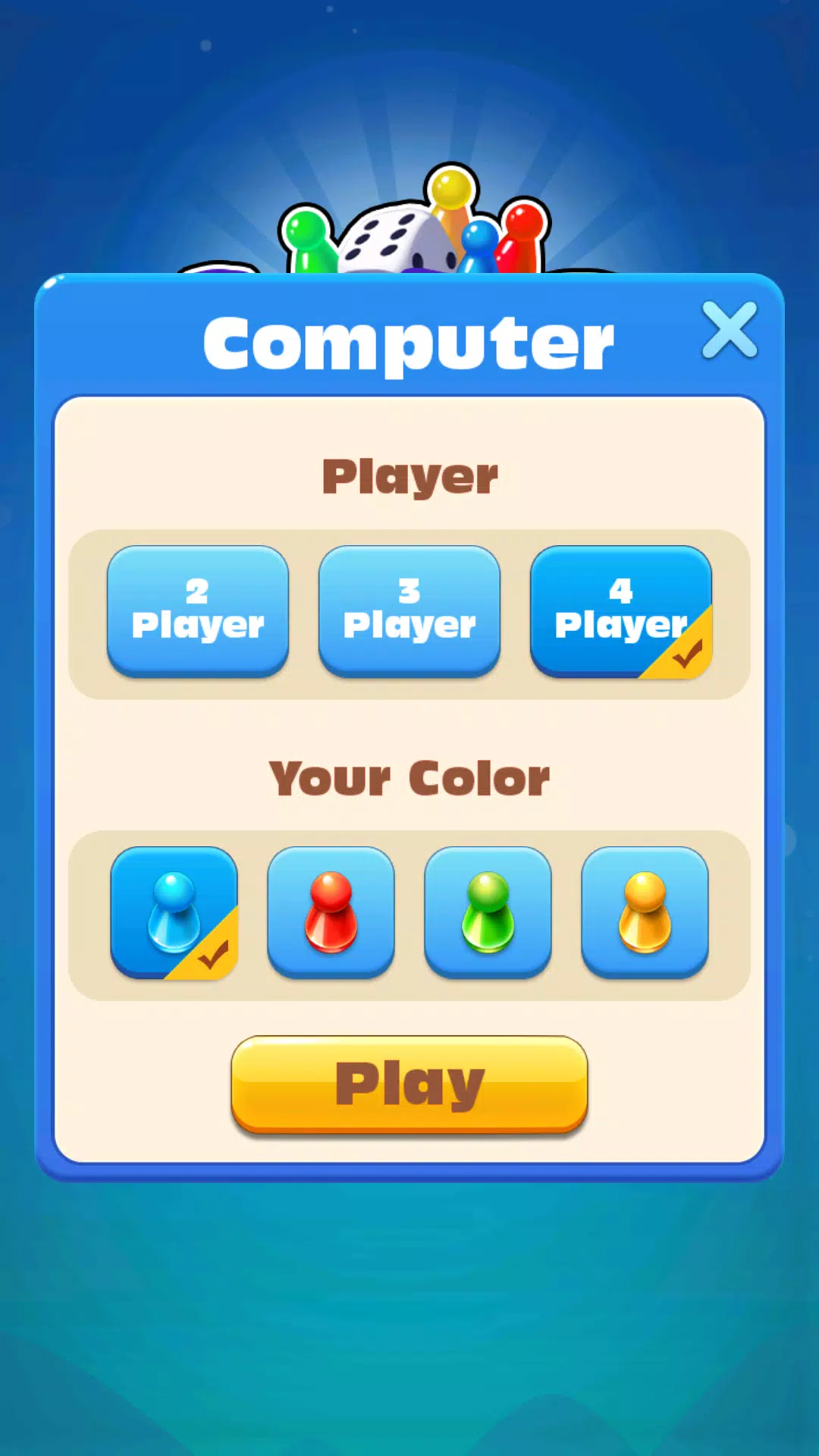Select the 2 Player option
819x1456 pixels.
click(198, 610)
